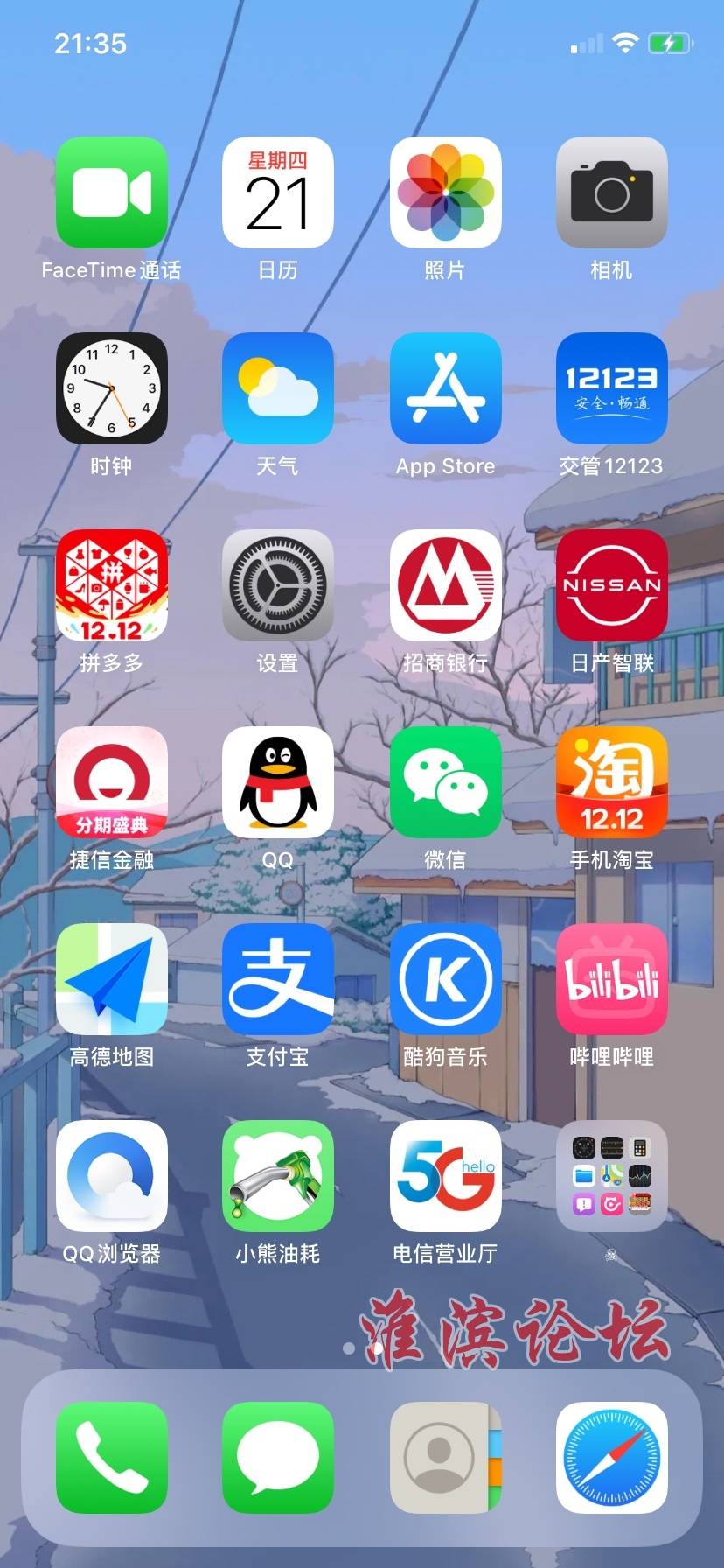724x1568 pixels.
Task: Check the 天气 weather app
Action: [278, 388]
